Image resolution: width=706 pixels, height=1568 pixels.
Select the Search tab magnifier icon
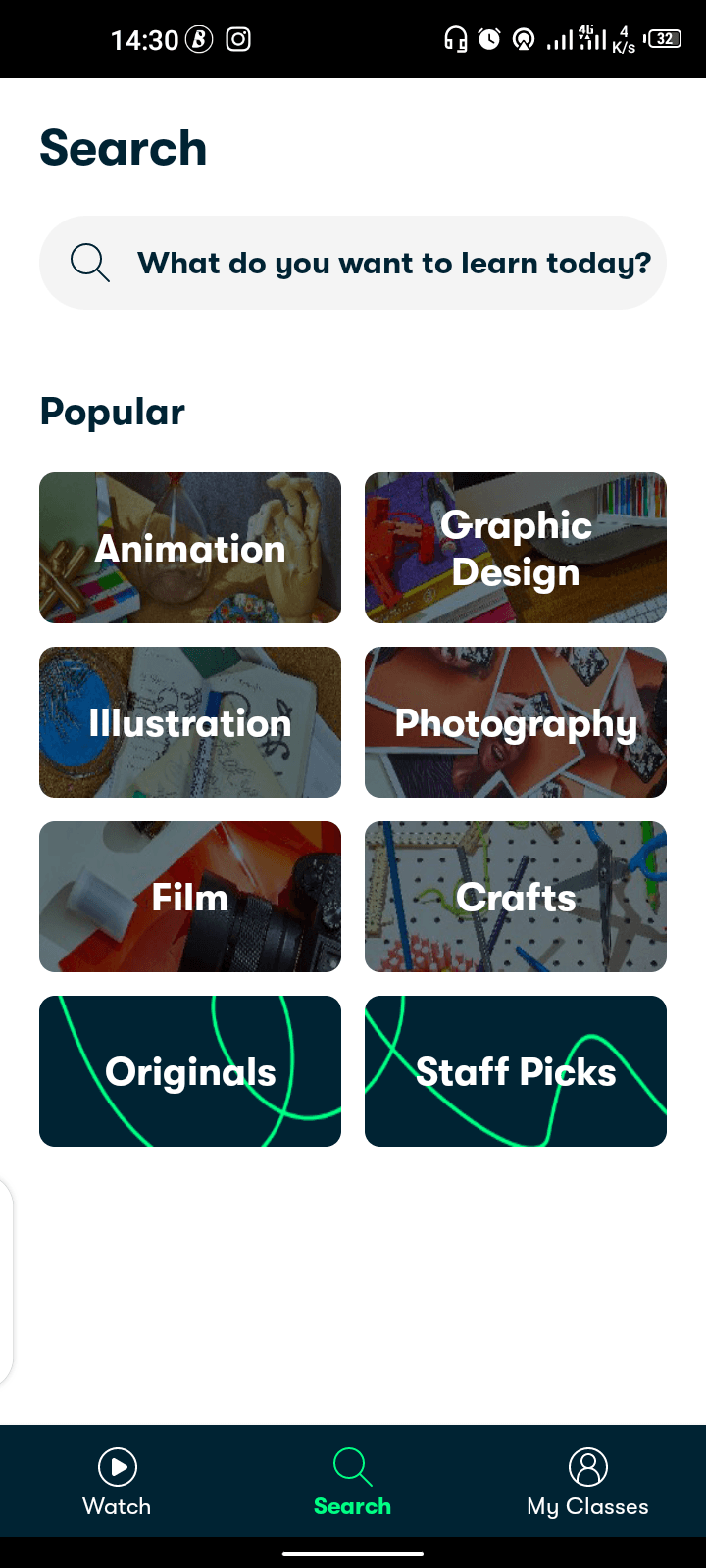tap(352, 1467)
